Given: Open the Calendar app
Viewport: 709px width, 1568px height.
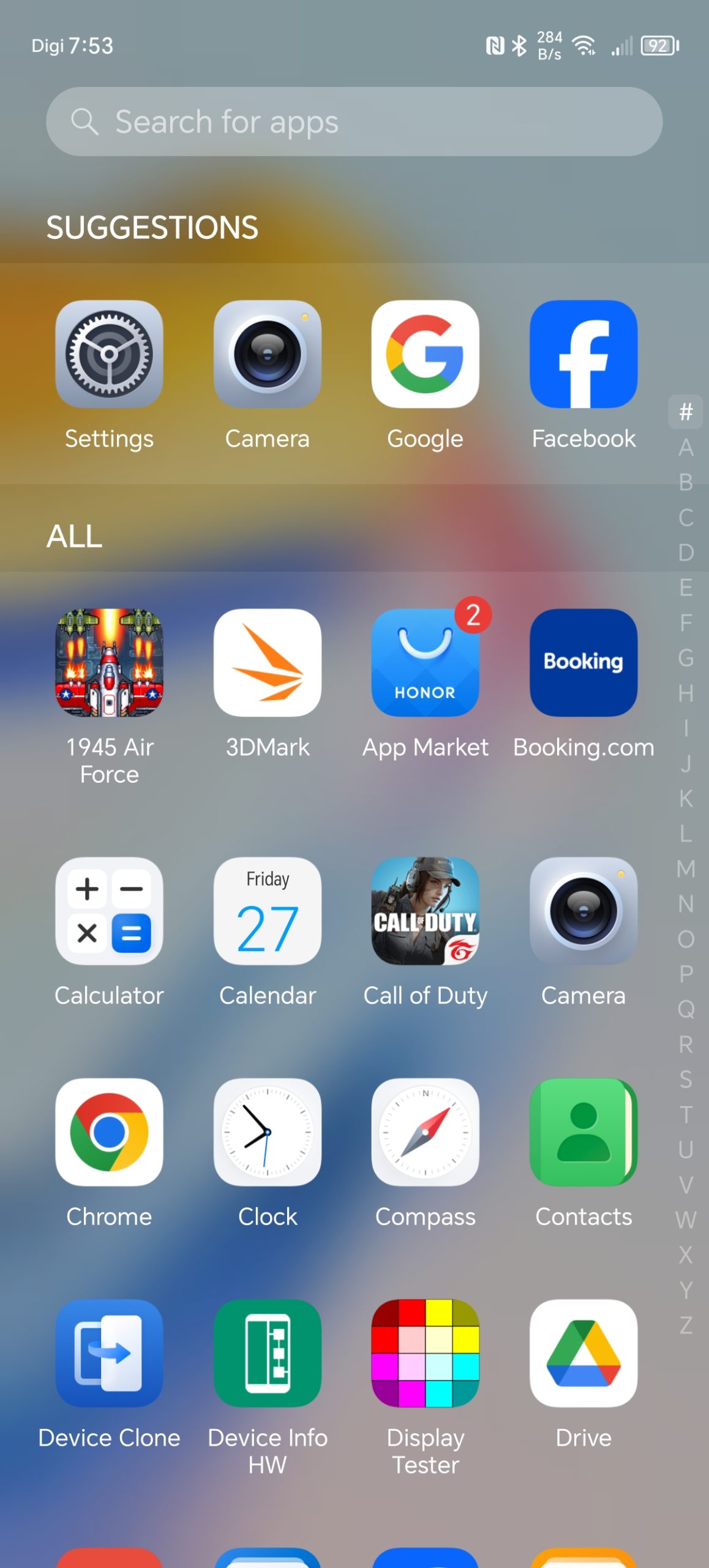Looking at the screenshot, I should [267, 911].
